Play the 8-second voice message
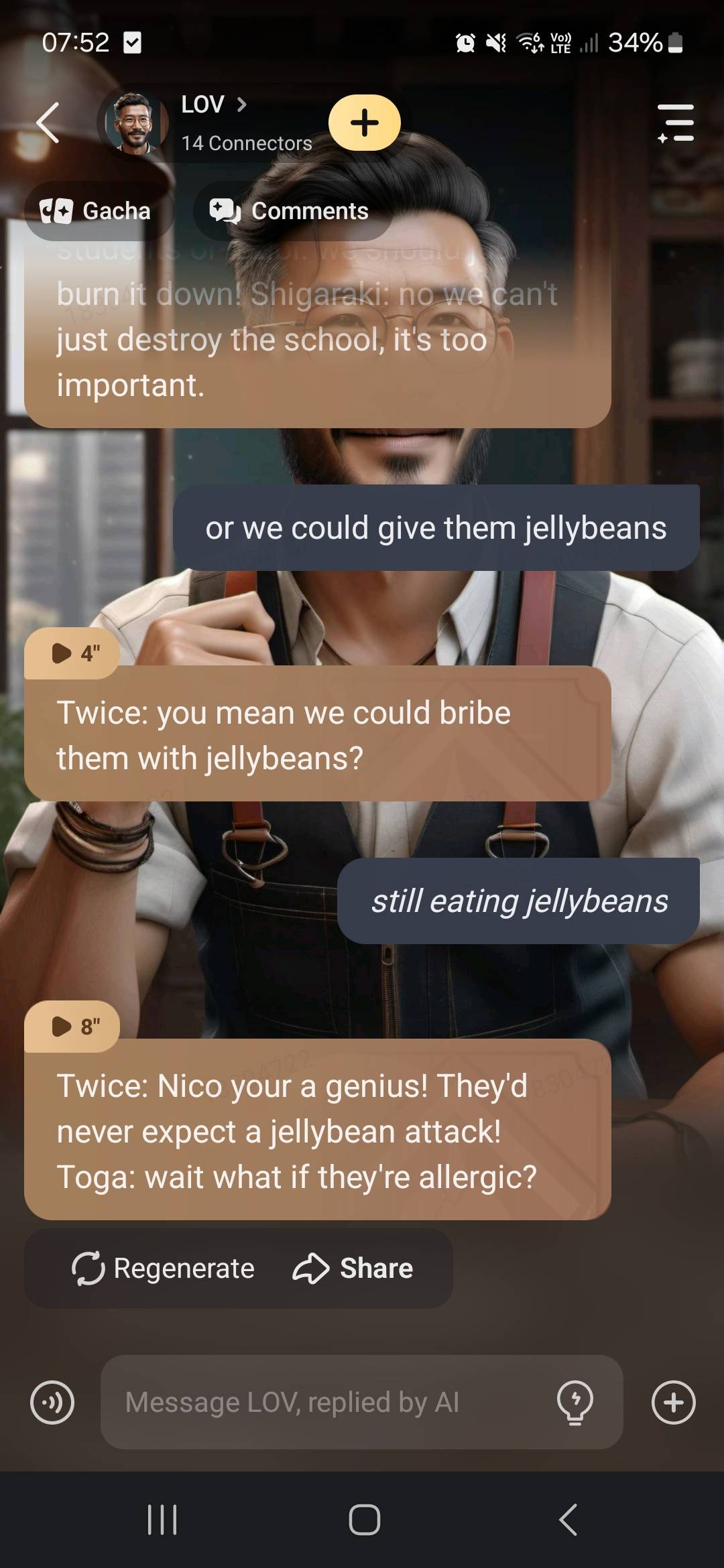724x1568 pixels. pos(74,1026)
